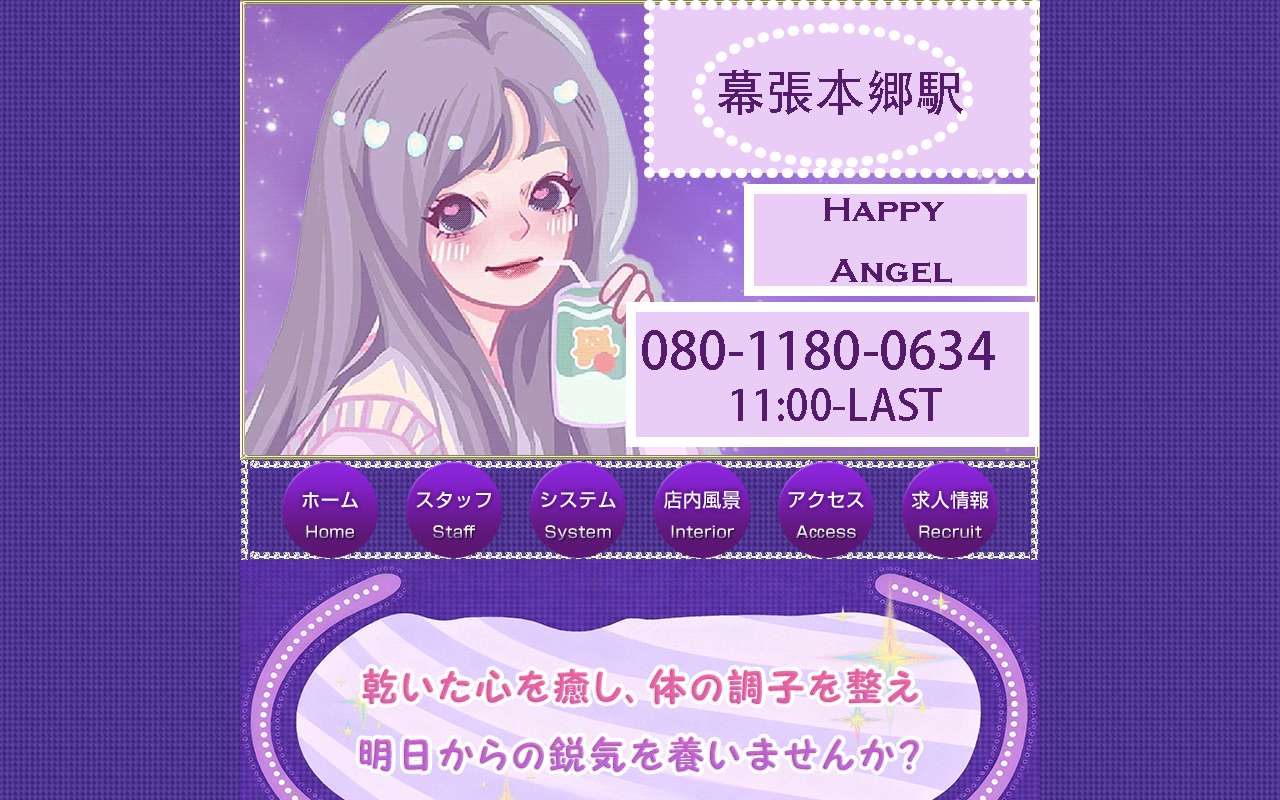
Task: View the システム System page
Action: (578, 511)
